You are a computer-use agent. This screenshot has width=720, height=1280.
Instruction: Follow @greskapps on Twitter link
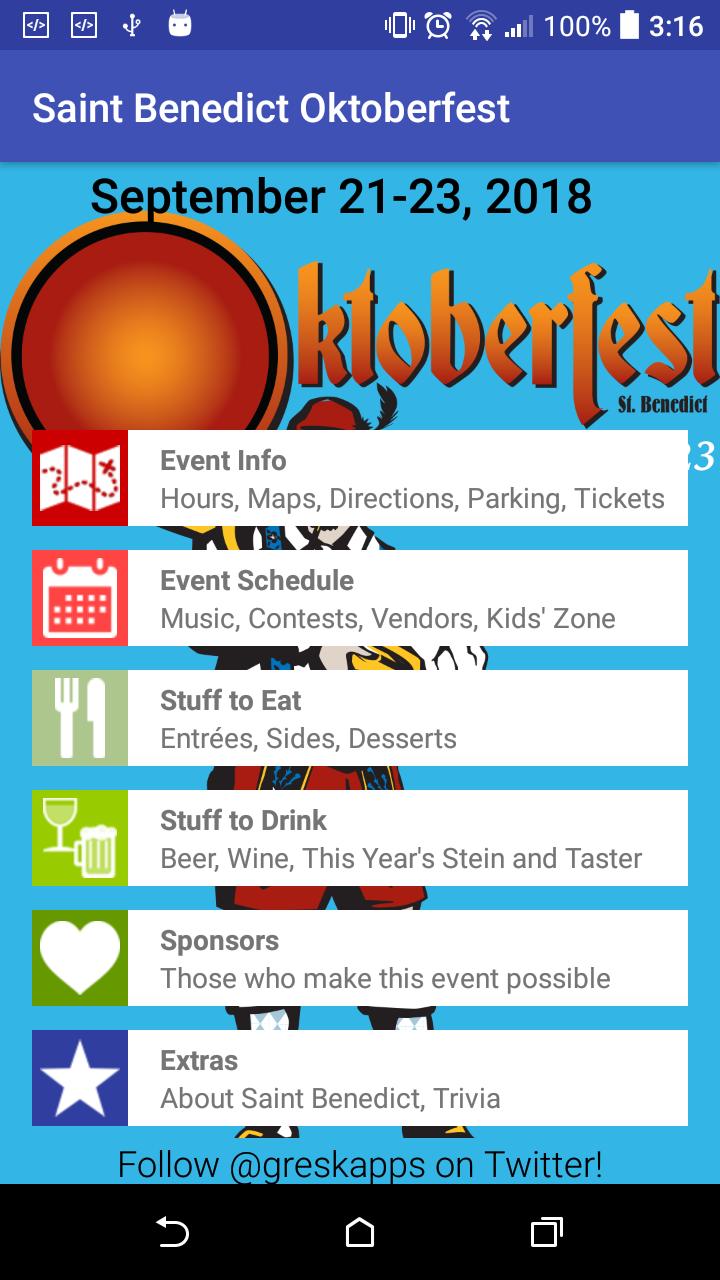click(x=360, y=1164)
